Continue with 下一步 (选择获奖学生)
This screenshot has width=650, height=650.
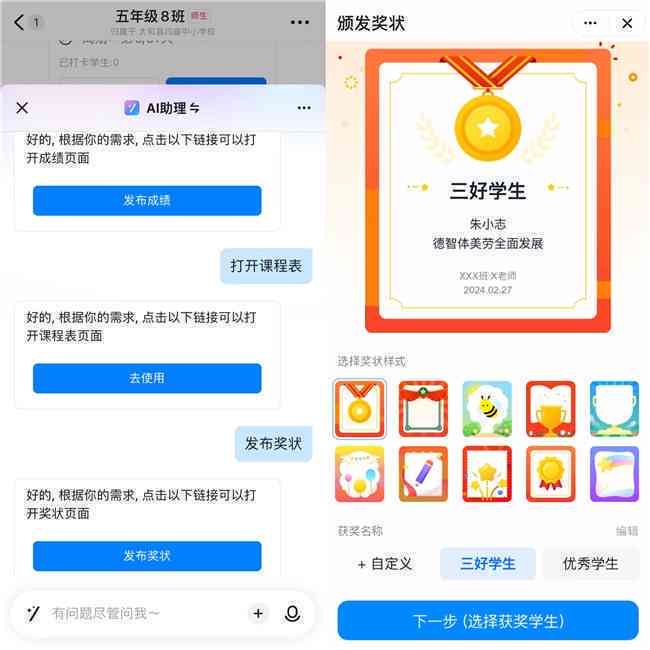(x=487, y=621)
